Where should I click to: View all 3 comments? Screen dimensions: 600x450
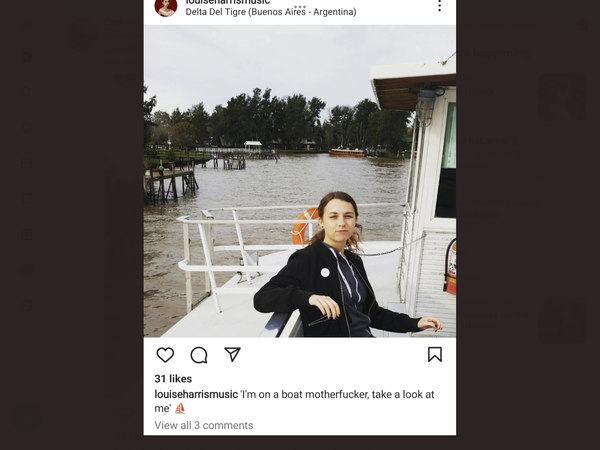(203, 425)
